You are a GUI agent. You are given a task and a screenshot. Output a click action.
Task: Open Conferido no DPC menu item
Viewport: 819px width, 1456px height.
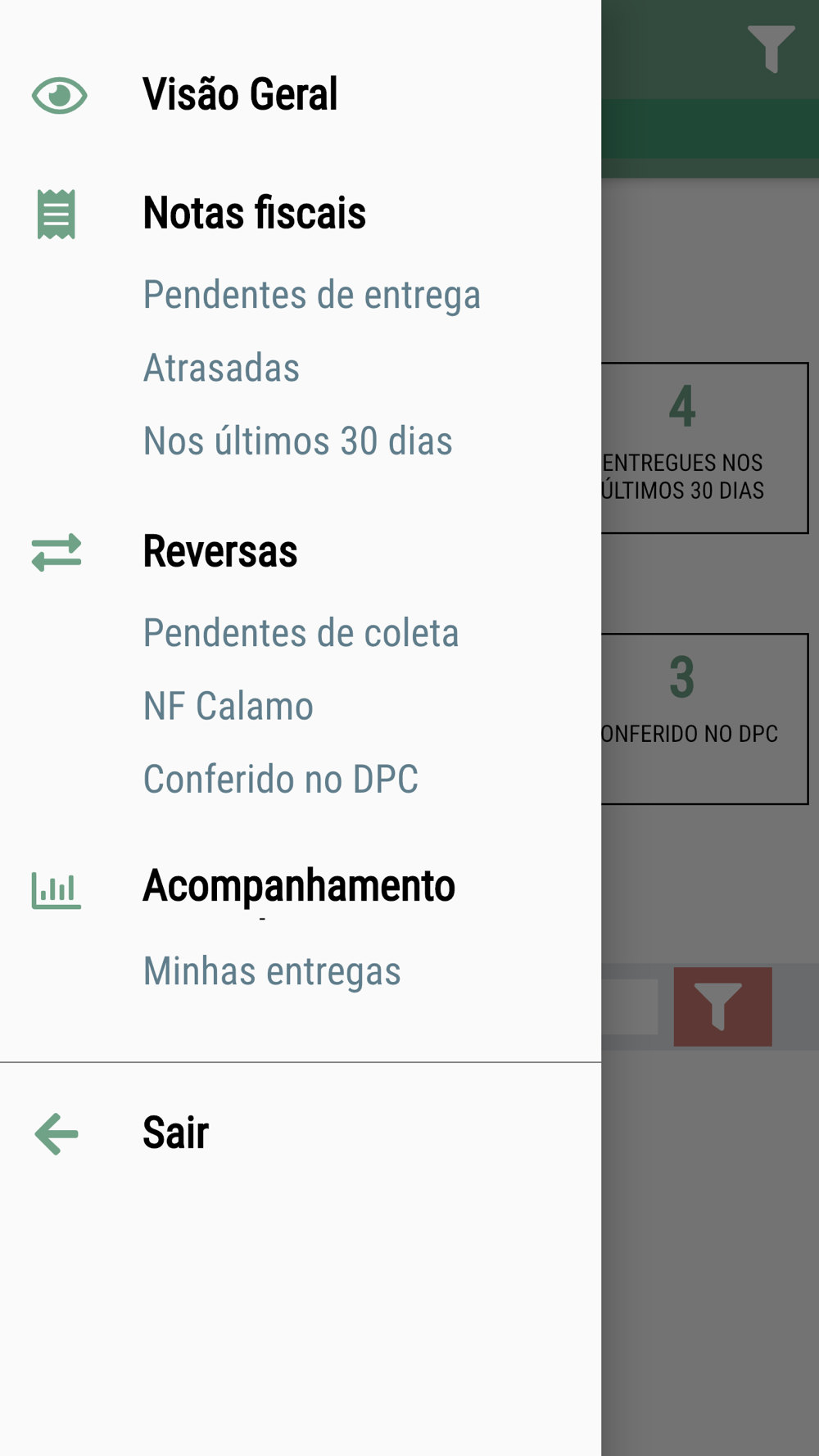click(x=280, y=779)
